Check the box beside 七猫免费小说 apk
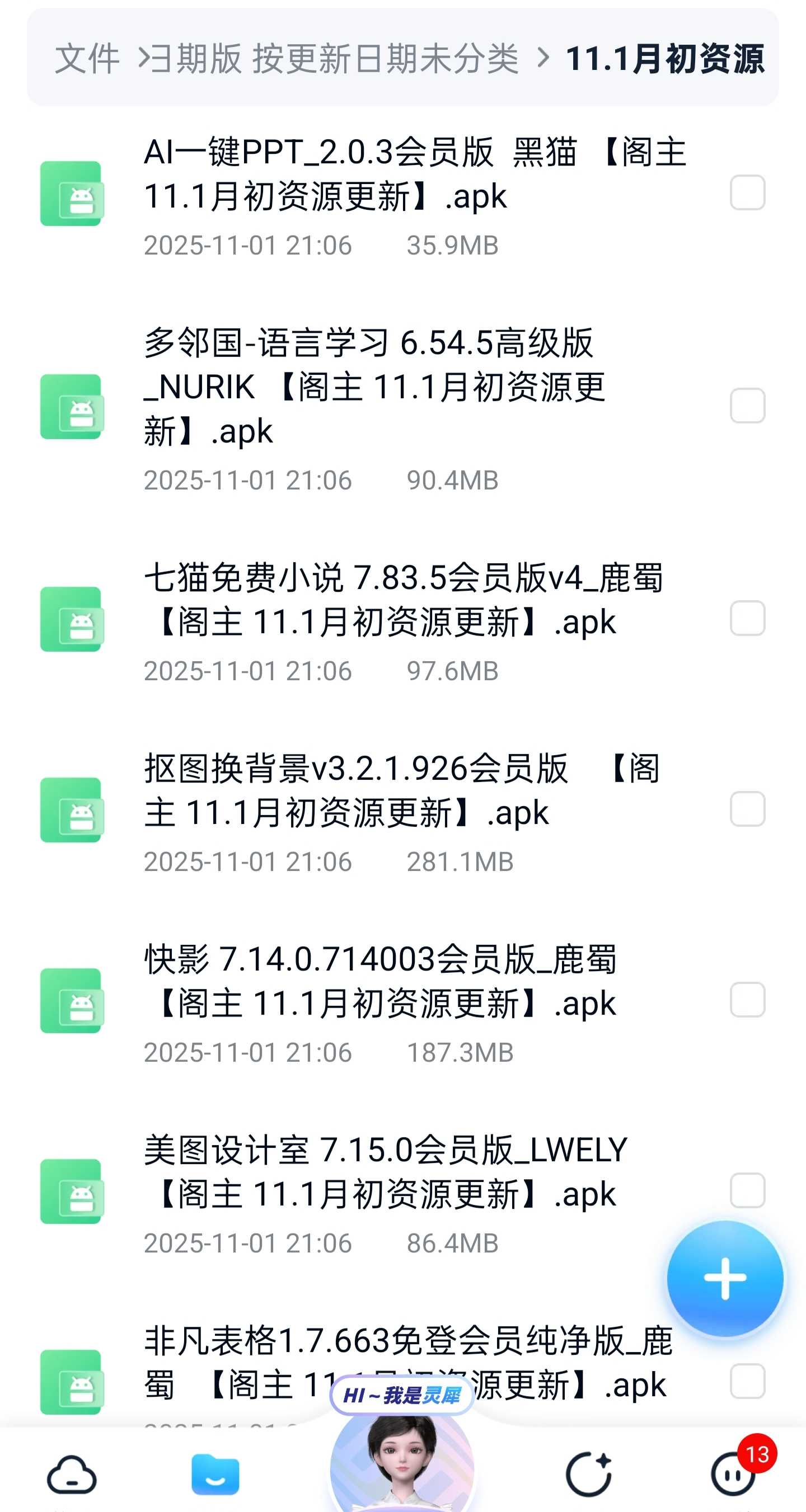This screenshot has width=806, height=1512. 747,618
